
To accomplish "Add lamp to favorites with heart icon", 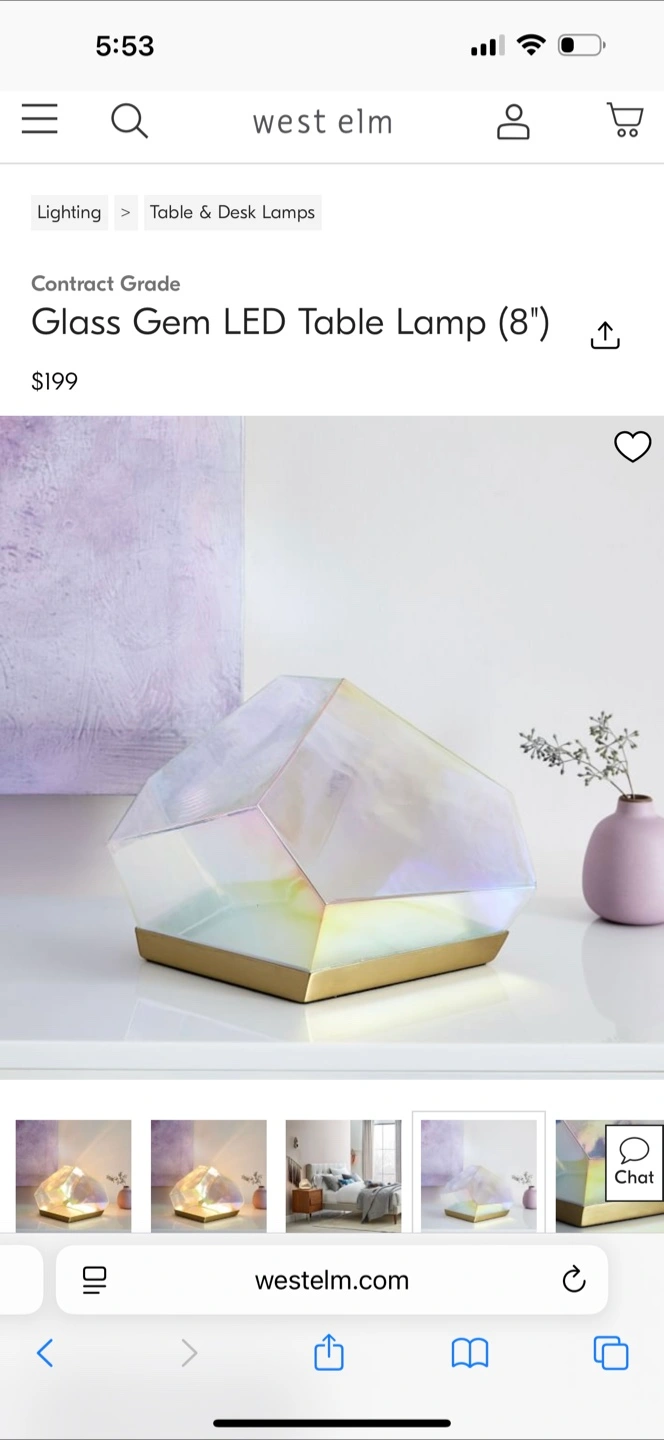I will pyautogui.click(x=632, y=447).
